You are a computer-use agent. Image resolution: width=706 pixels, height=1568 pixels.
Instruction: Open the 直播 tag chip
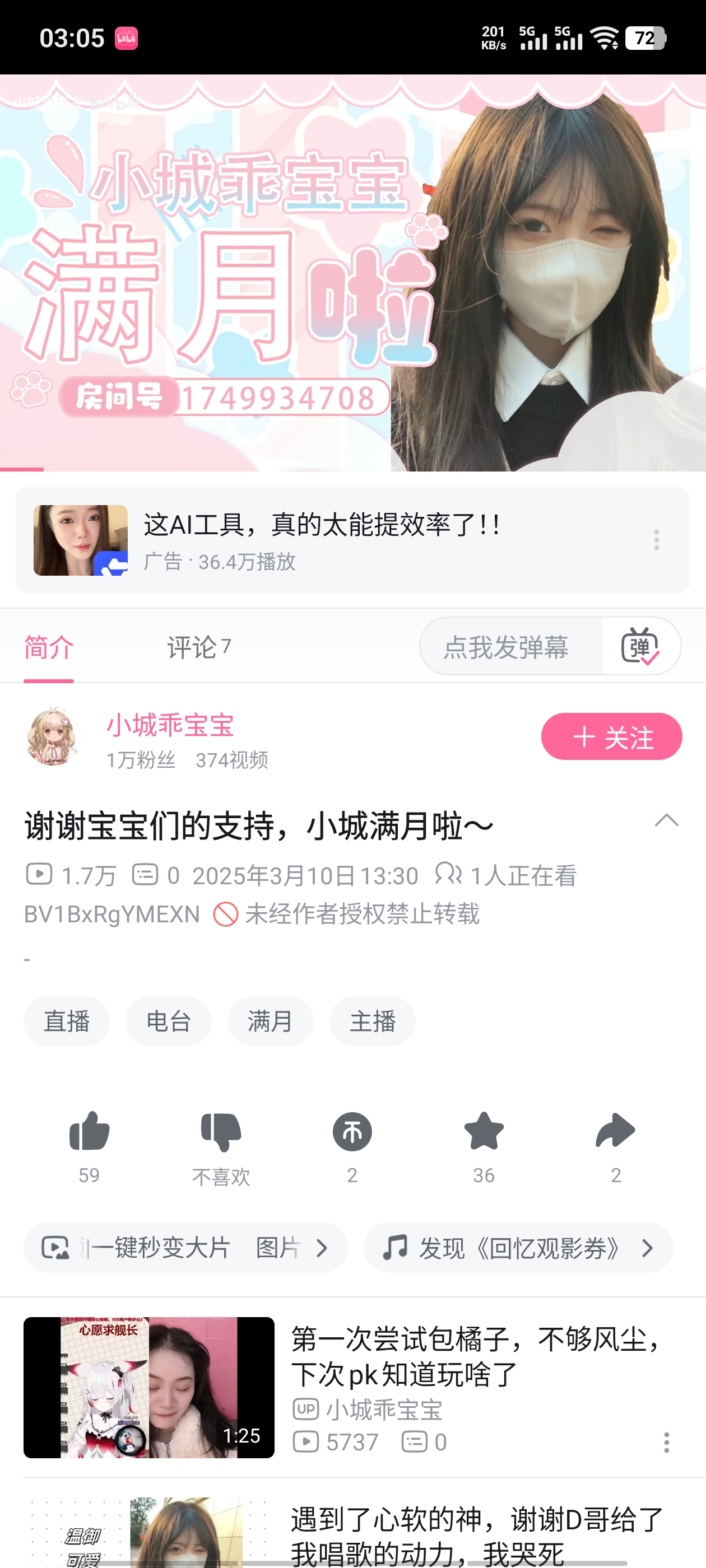[x=66, y=1021]
